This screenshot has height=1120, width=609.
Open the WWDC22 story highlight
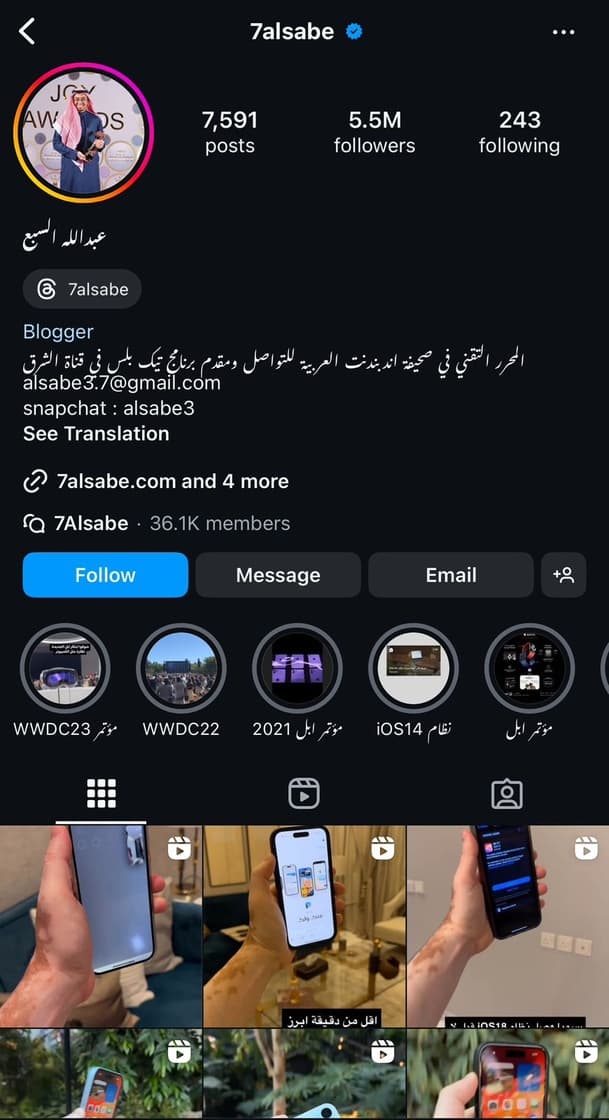(181, 668)
